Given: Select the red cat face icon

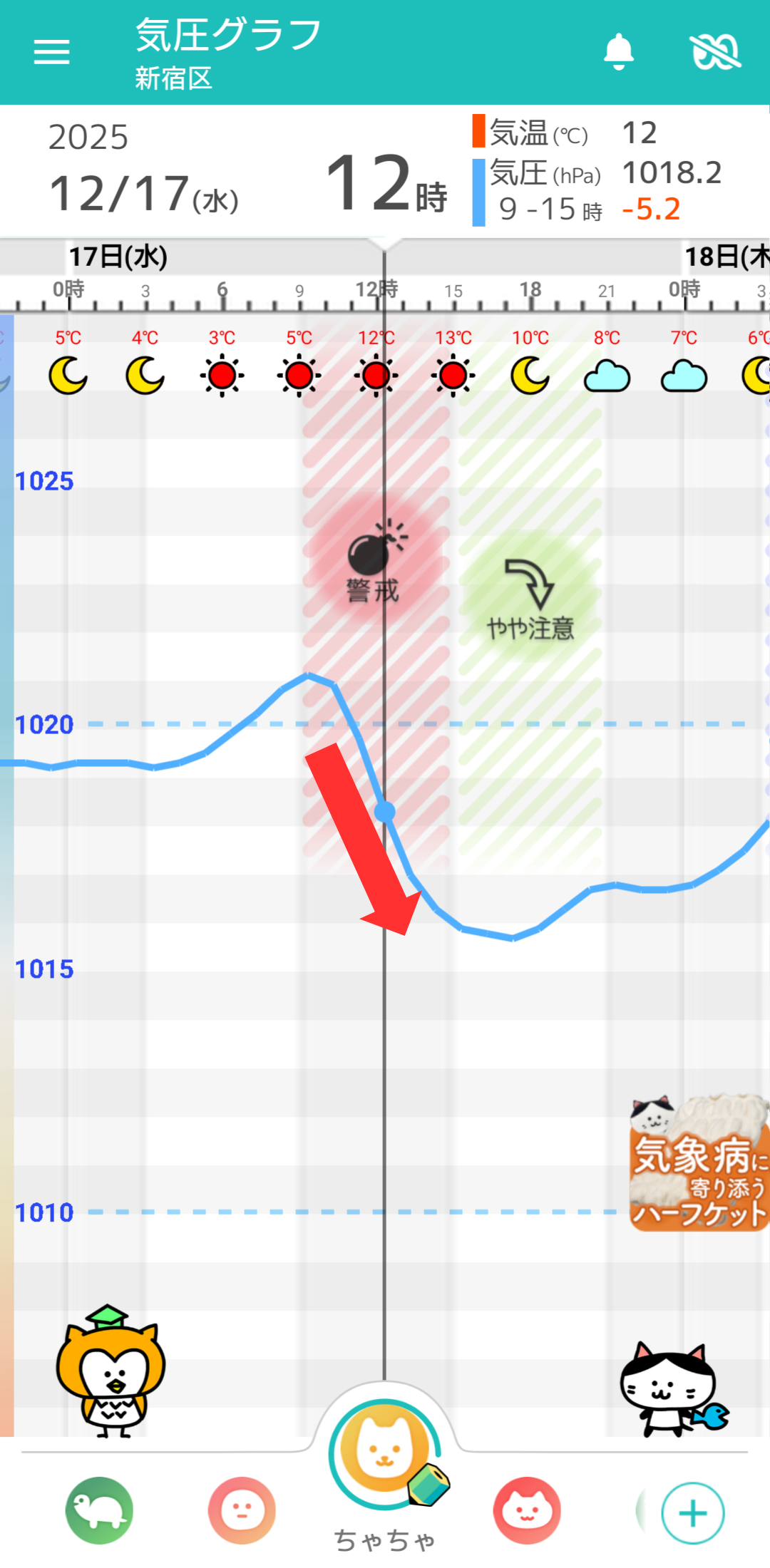Looking at the screenshot, I should click(527, 1510).
